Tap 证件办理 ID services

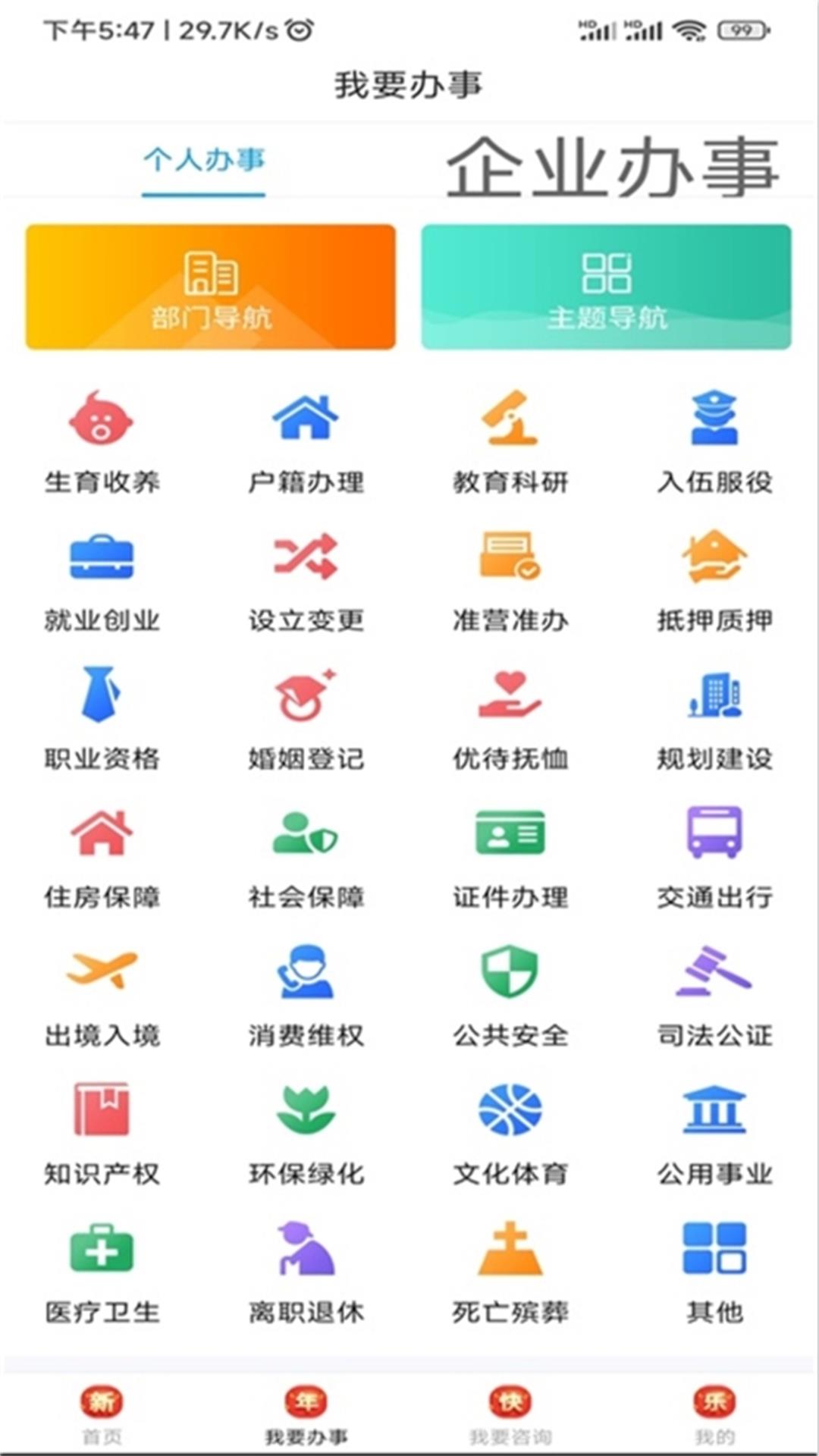tap(510, 857)
